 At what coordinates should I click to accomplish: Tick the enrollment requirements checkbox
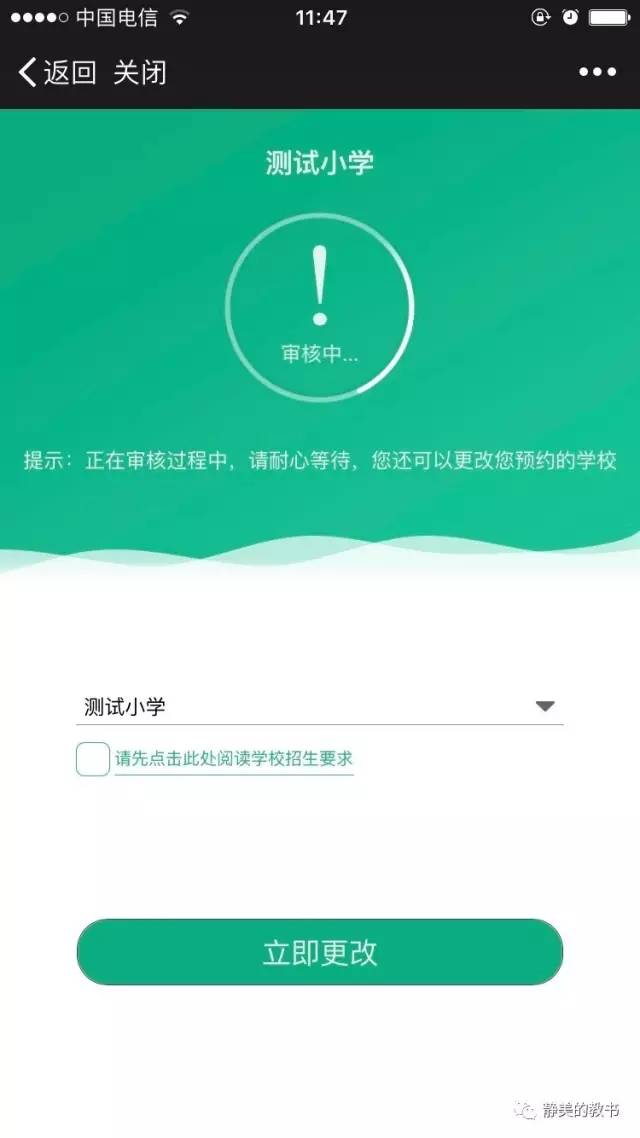point(93,759)
